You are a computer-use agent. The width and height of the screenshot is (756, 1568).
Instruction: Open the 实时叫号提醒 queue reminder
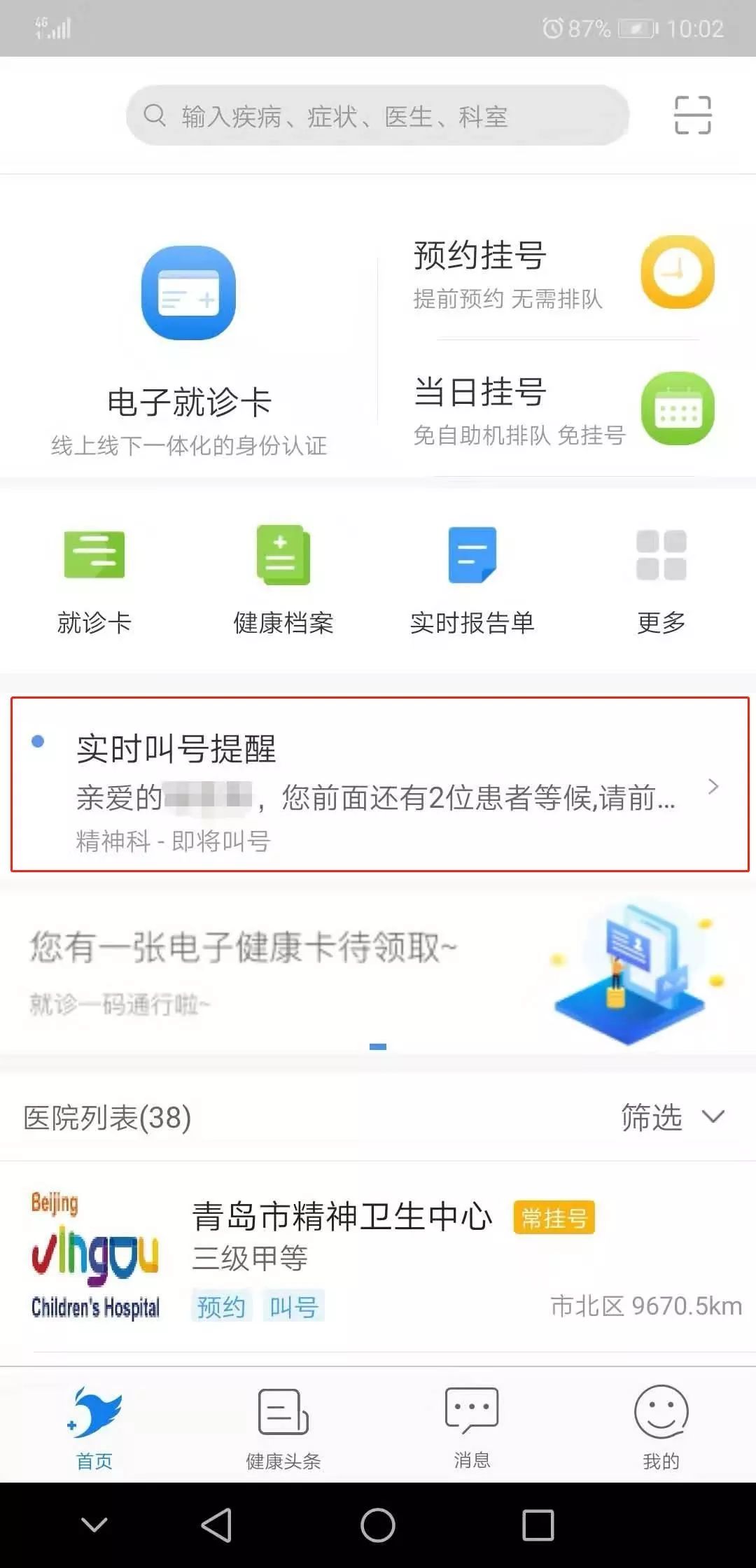coord(378,785)
